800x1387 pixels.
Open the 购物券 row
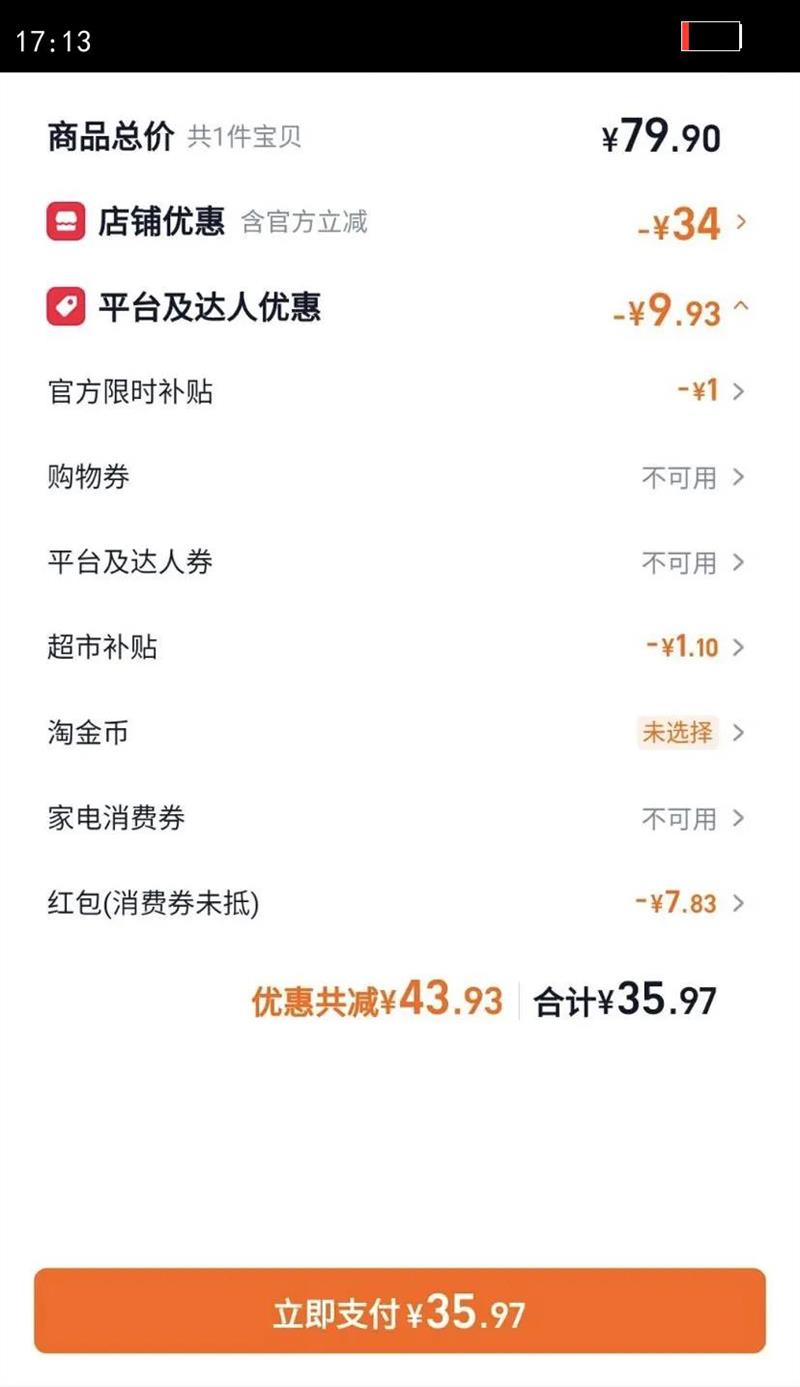click(692, 477)
